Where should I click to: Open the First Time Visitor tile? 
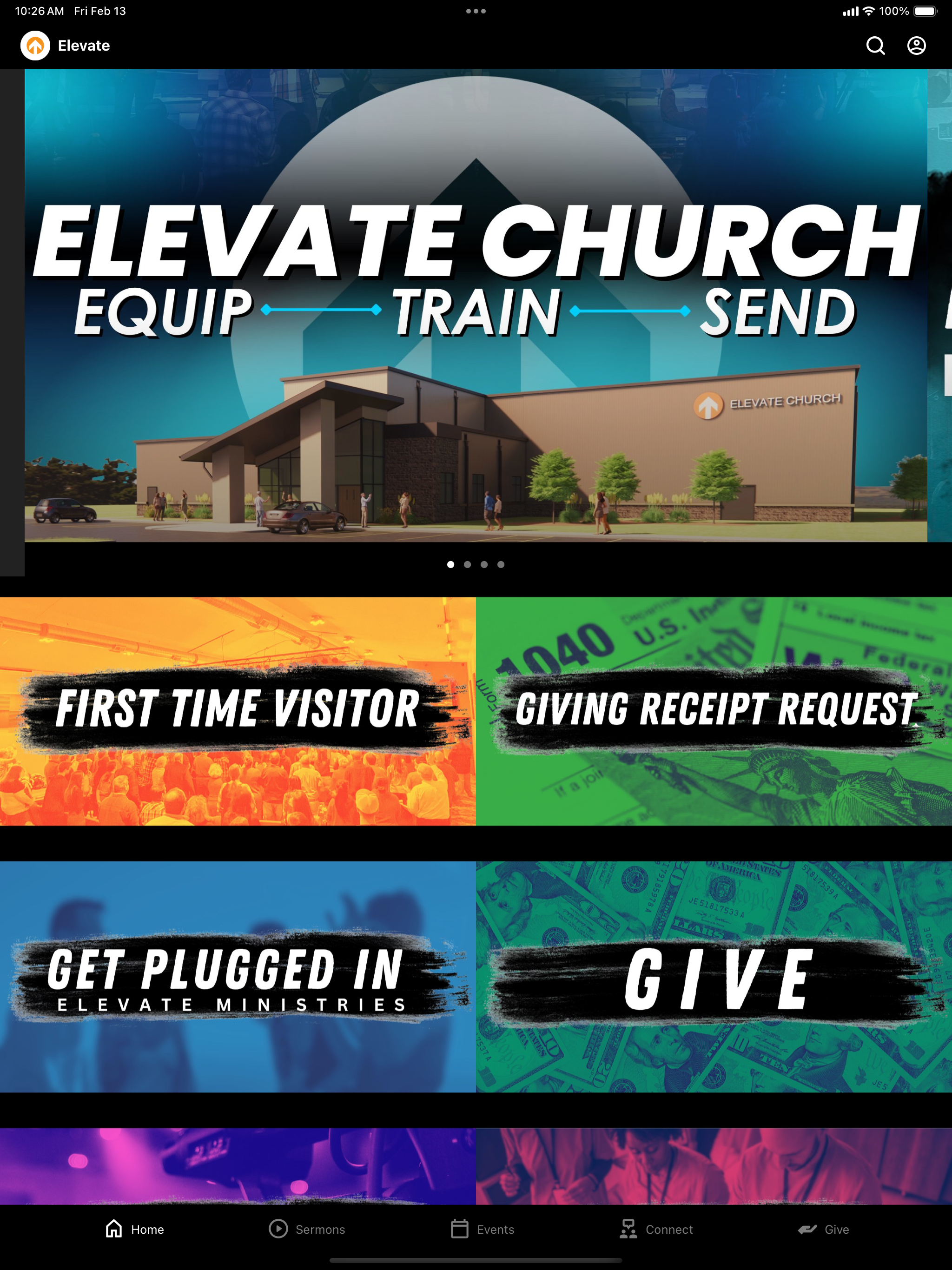click(x=238, y=711)
